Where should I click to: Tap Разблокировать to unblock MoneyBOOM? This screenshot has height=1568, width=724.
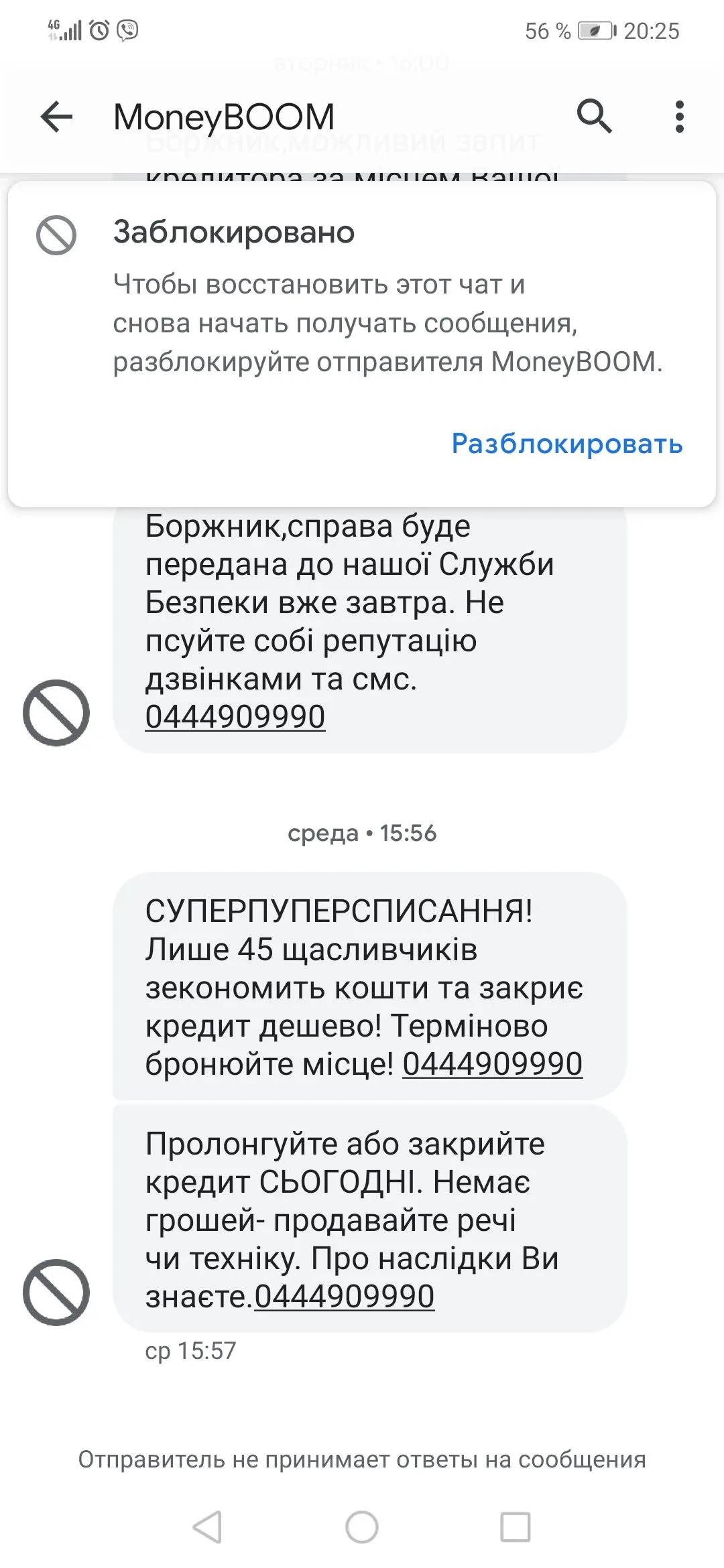pyautogui.click(x=566, y=444)
